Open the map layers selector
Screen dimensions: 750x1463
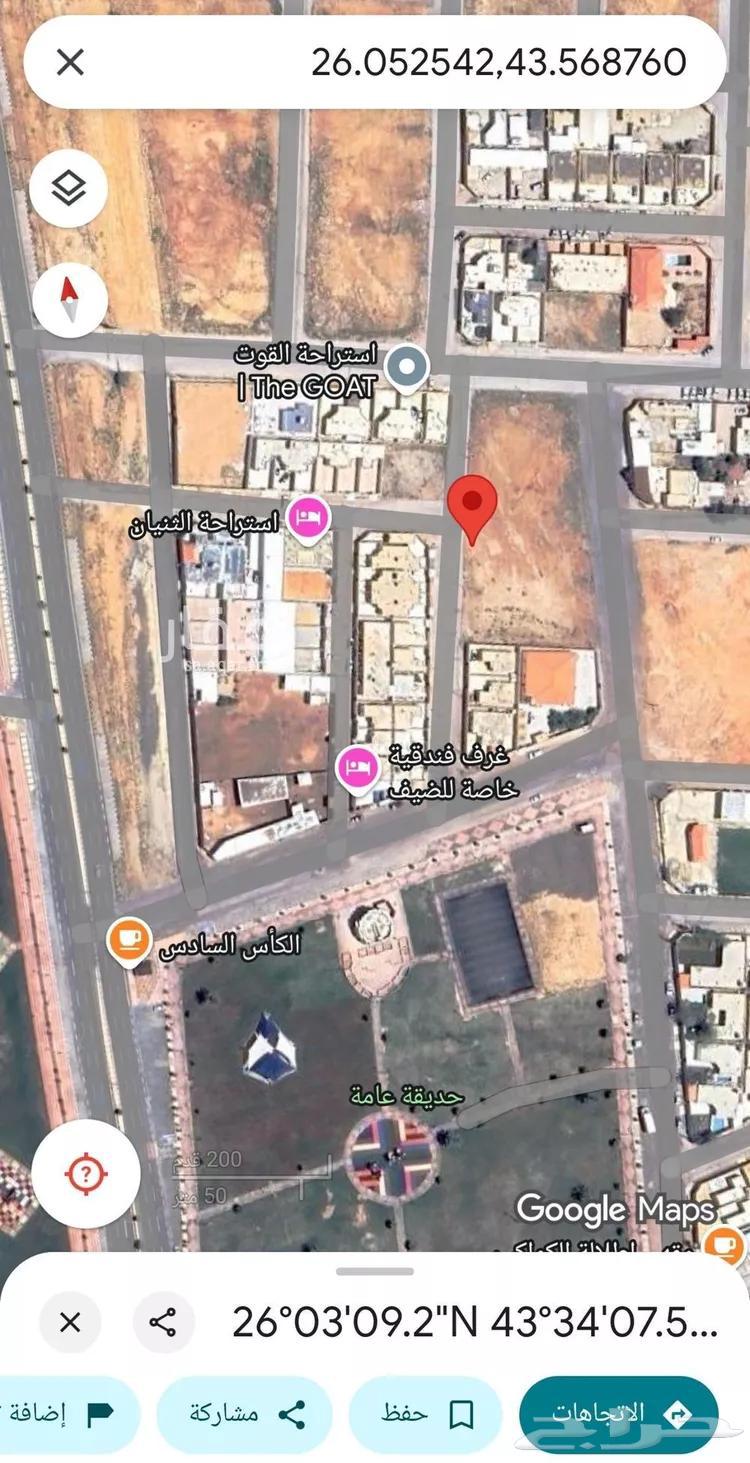68,188
